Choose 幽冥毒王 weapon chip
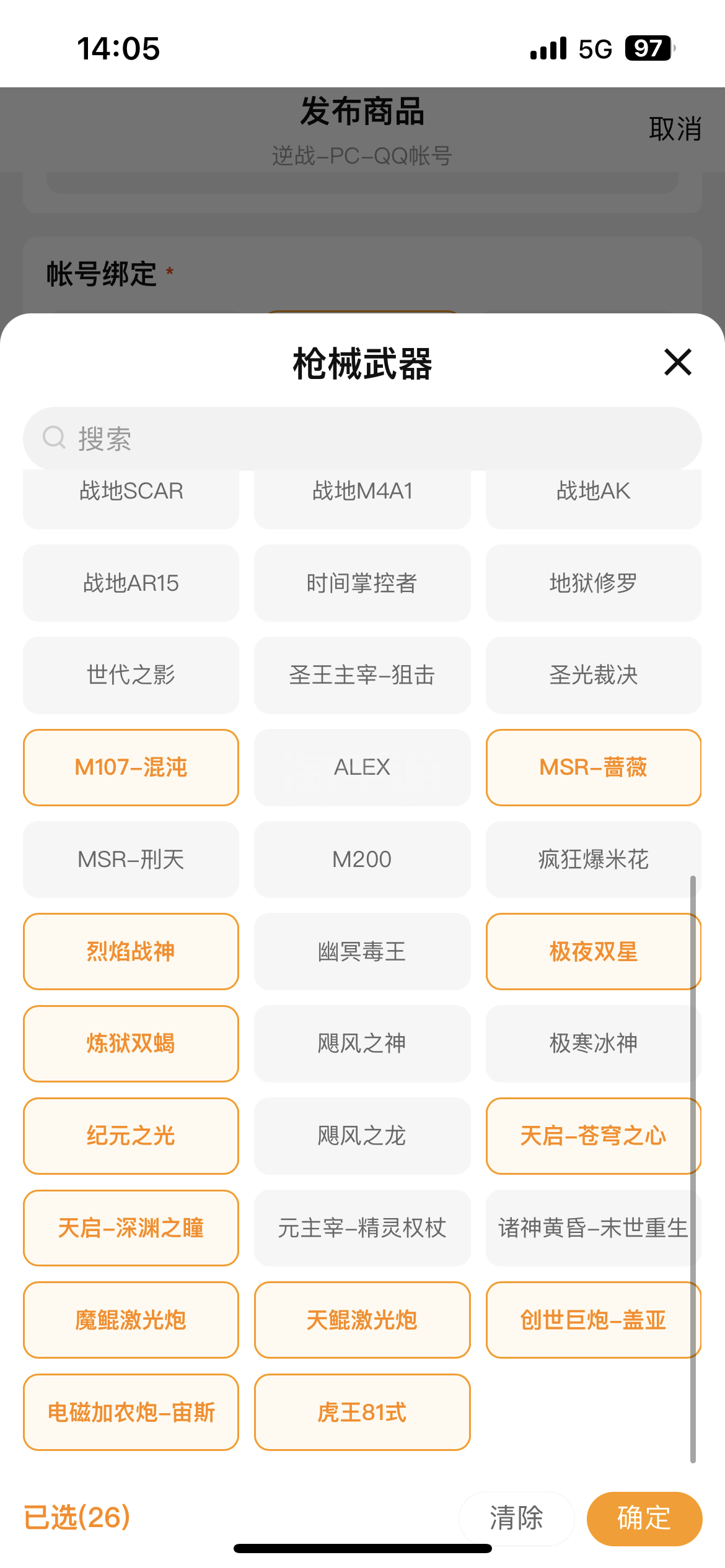Viewport: 725px width, 1568px height. click(x=362, y=951)
